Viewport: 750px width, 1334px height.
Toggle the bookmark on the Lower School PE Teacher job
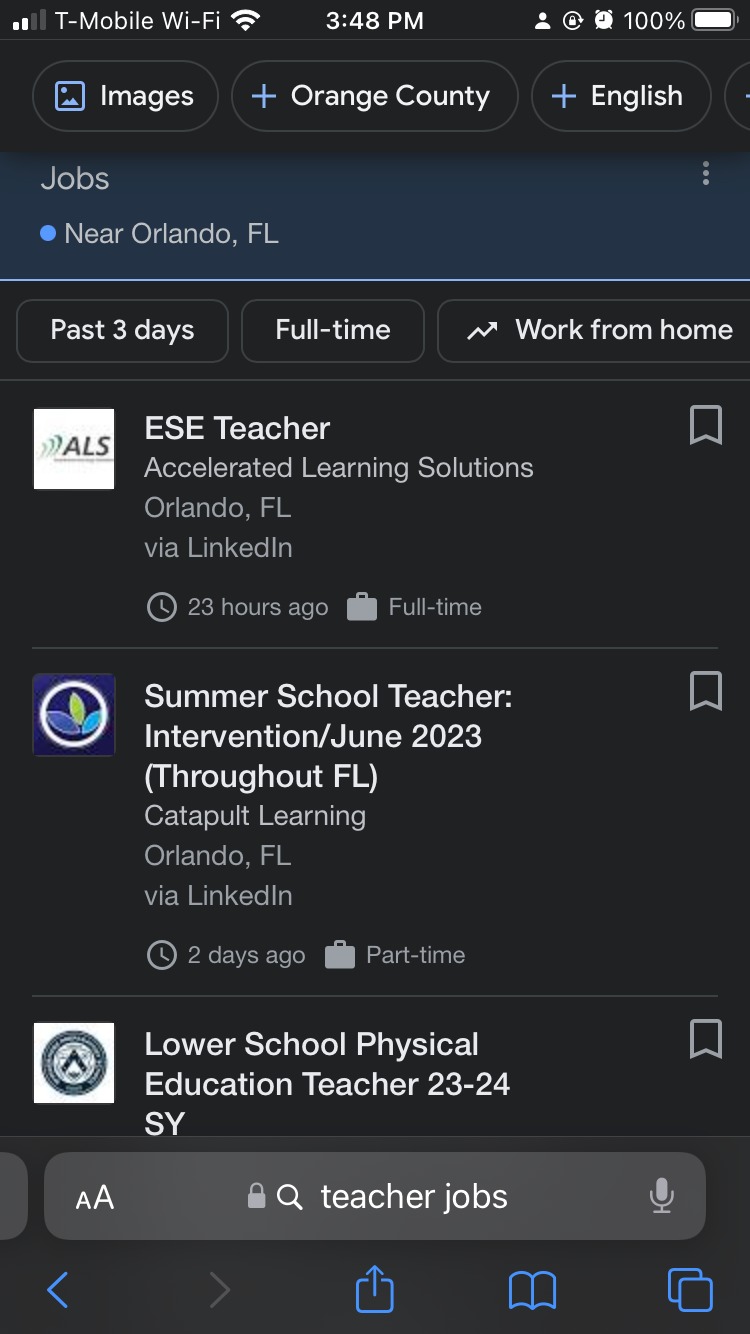click(x=707, y=1039)
